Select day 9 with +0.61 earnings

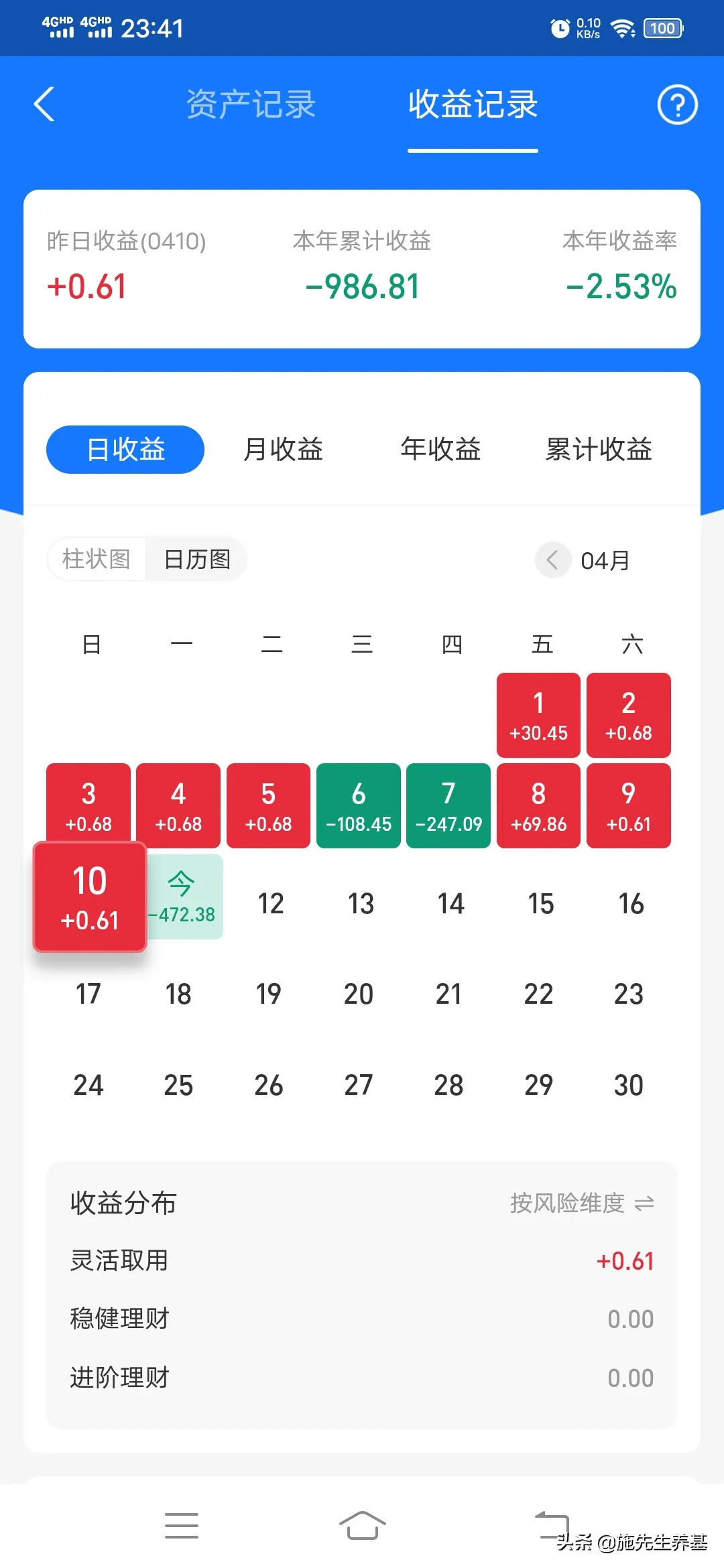tap(628, 805)
